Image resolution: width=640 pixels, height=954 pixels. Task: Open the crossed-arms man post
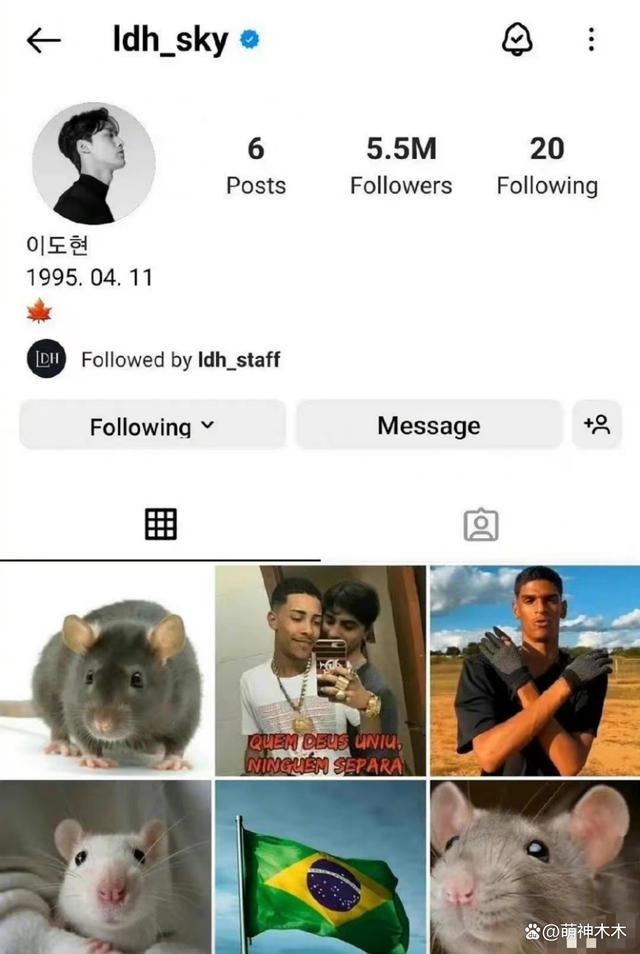pyautogui.click(x=535, y=670)
